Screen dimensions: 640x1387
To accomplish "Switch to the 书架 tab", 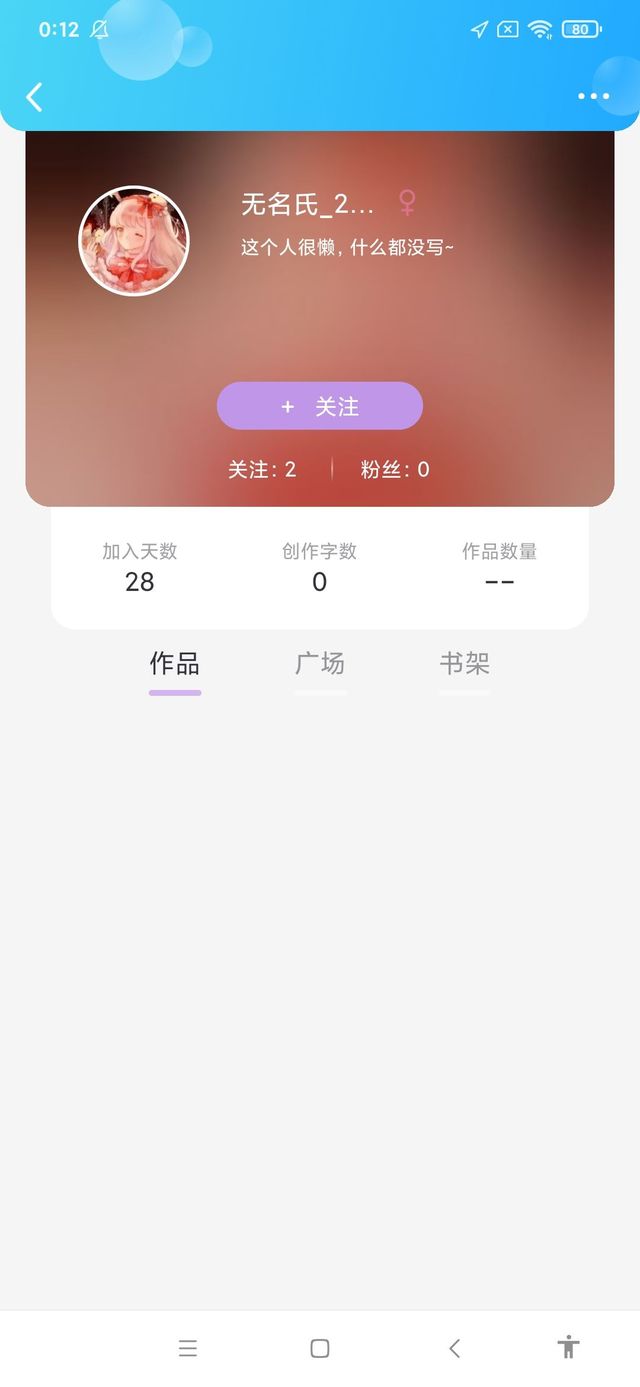I will coord(464,665).
